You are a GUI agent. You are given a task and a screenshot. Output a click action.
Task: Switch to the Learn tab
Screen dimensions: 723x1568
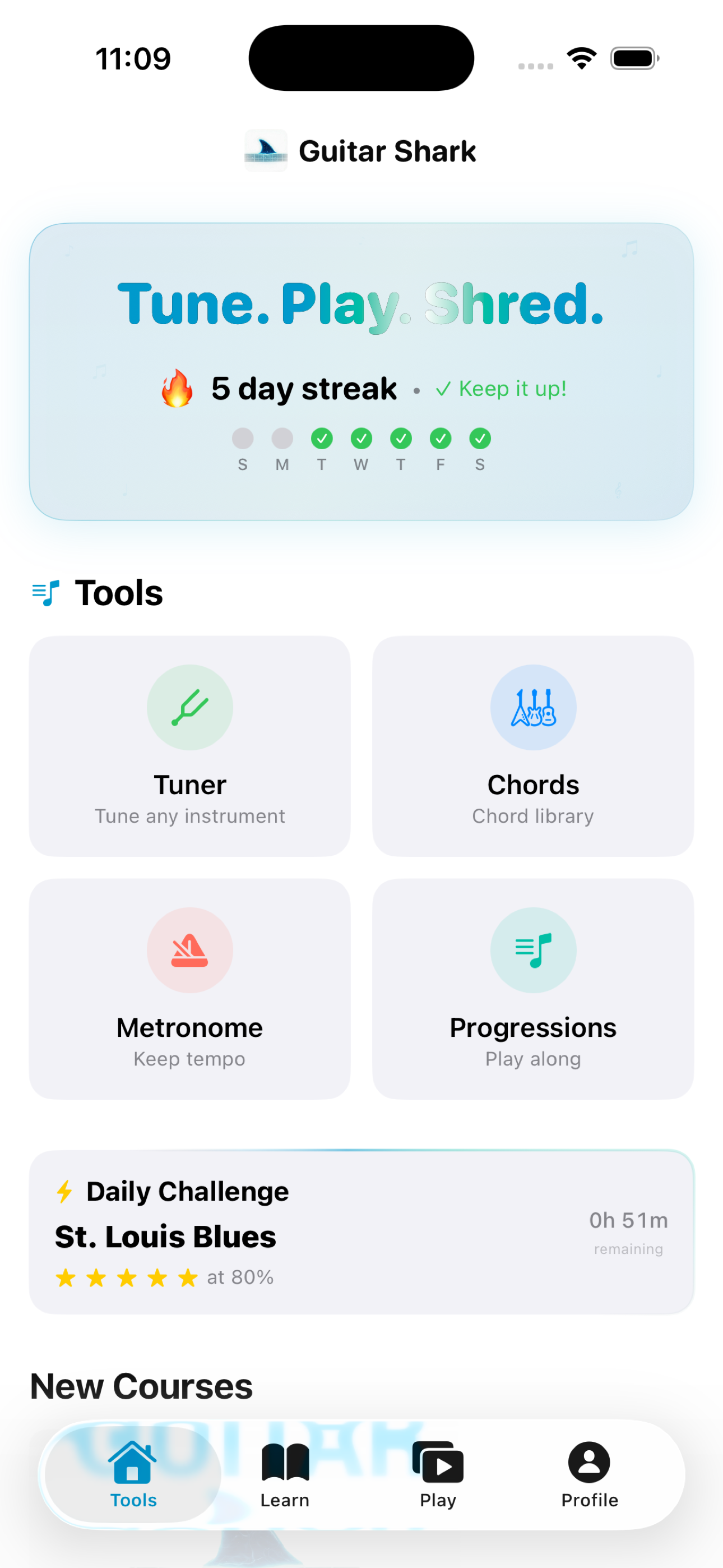[285, 1474]
